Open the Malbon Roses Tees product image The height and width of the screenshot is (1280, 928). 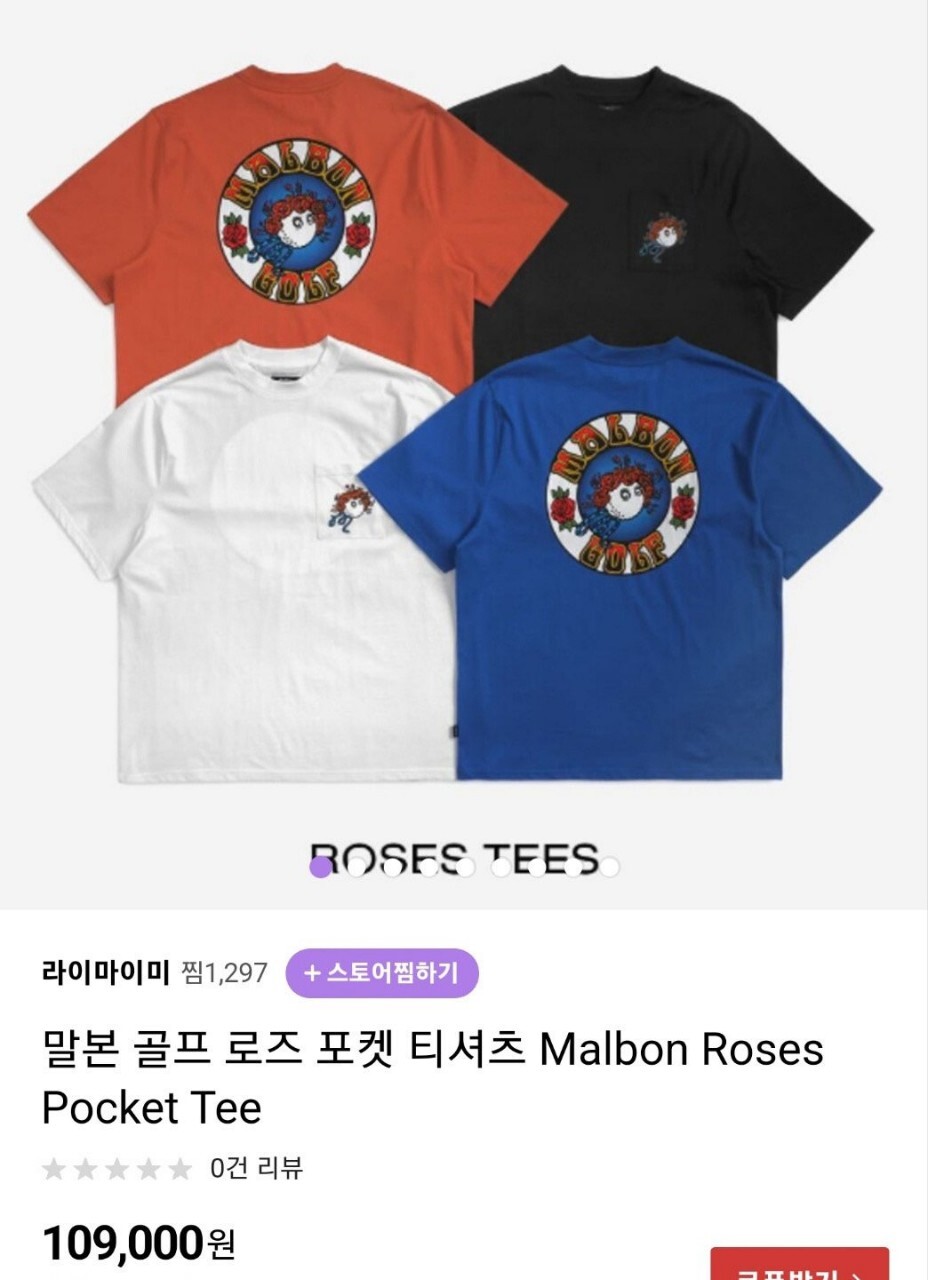coord(464,420)
